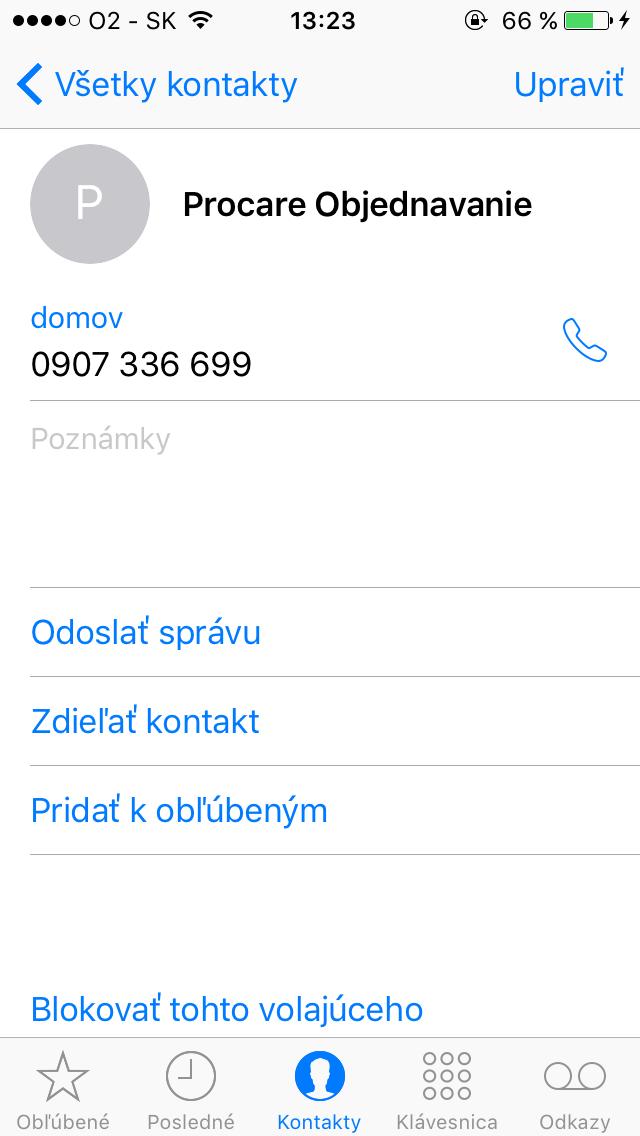Tap Blokovať tohto volajúceho
Viewport: 640px width, 1136px height.
(227, 1009)
